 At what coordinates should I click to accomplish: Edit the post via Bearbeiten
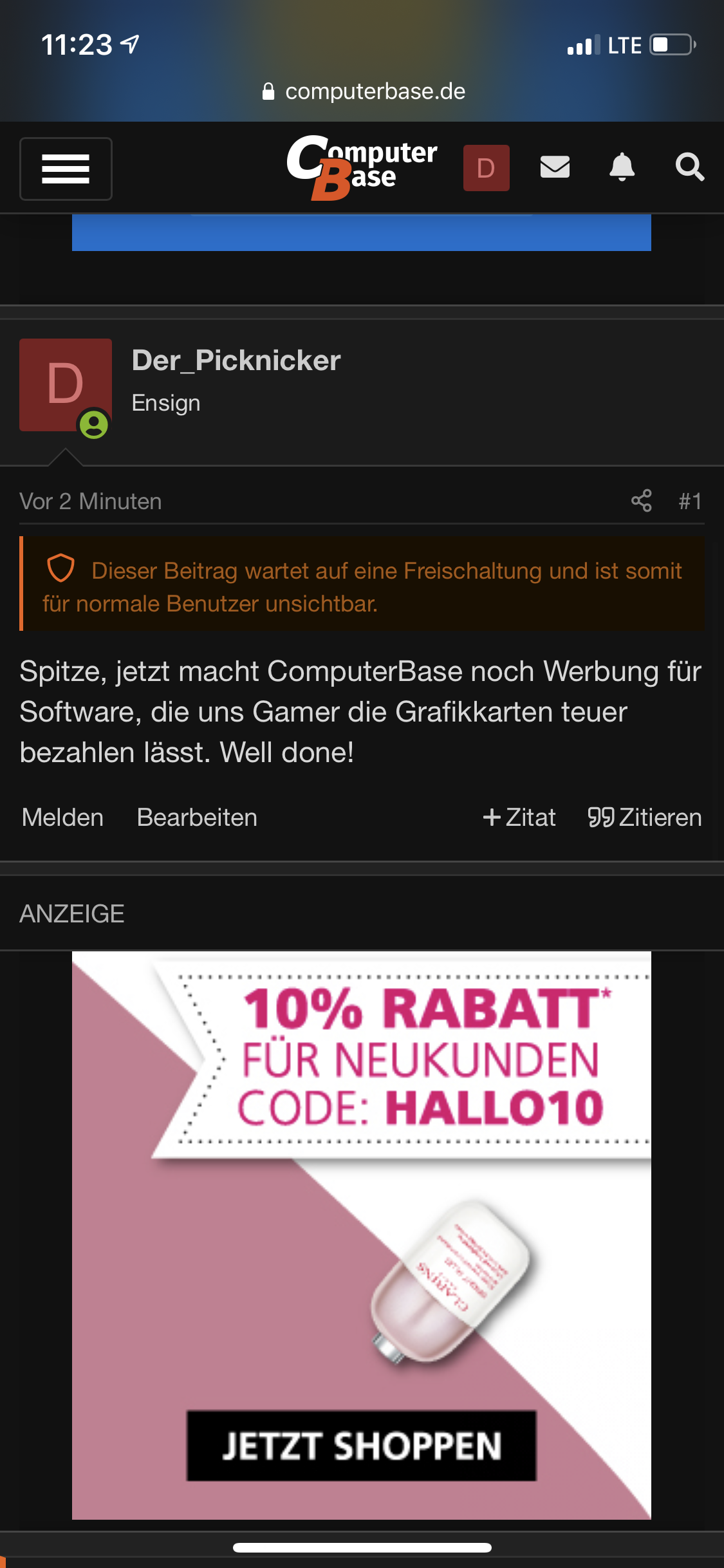(x=197, y=817)
